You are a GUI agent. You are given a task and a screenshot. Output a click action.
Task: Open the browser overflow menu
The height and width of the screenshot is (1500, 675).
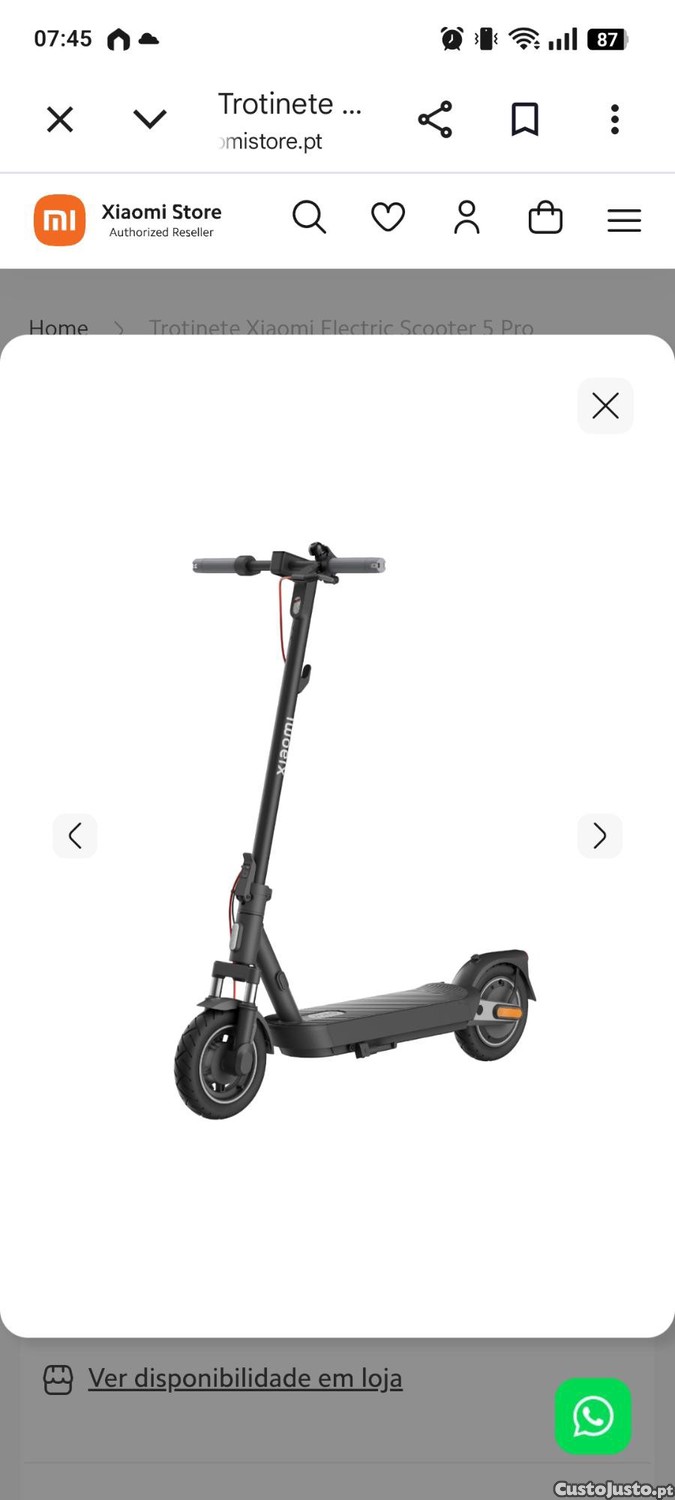(615, 120)
